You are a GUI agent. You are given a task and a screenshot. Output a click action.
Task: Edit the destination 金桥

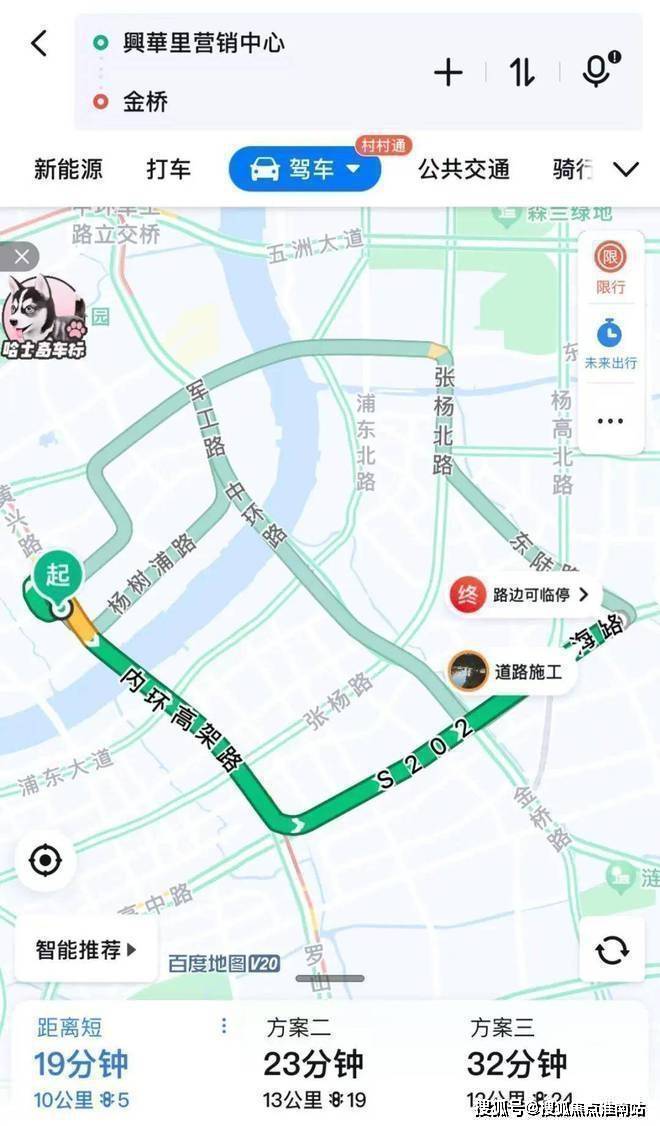[x=146, y=101]
